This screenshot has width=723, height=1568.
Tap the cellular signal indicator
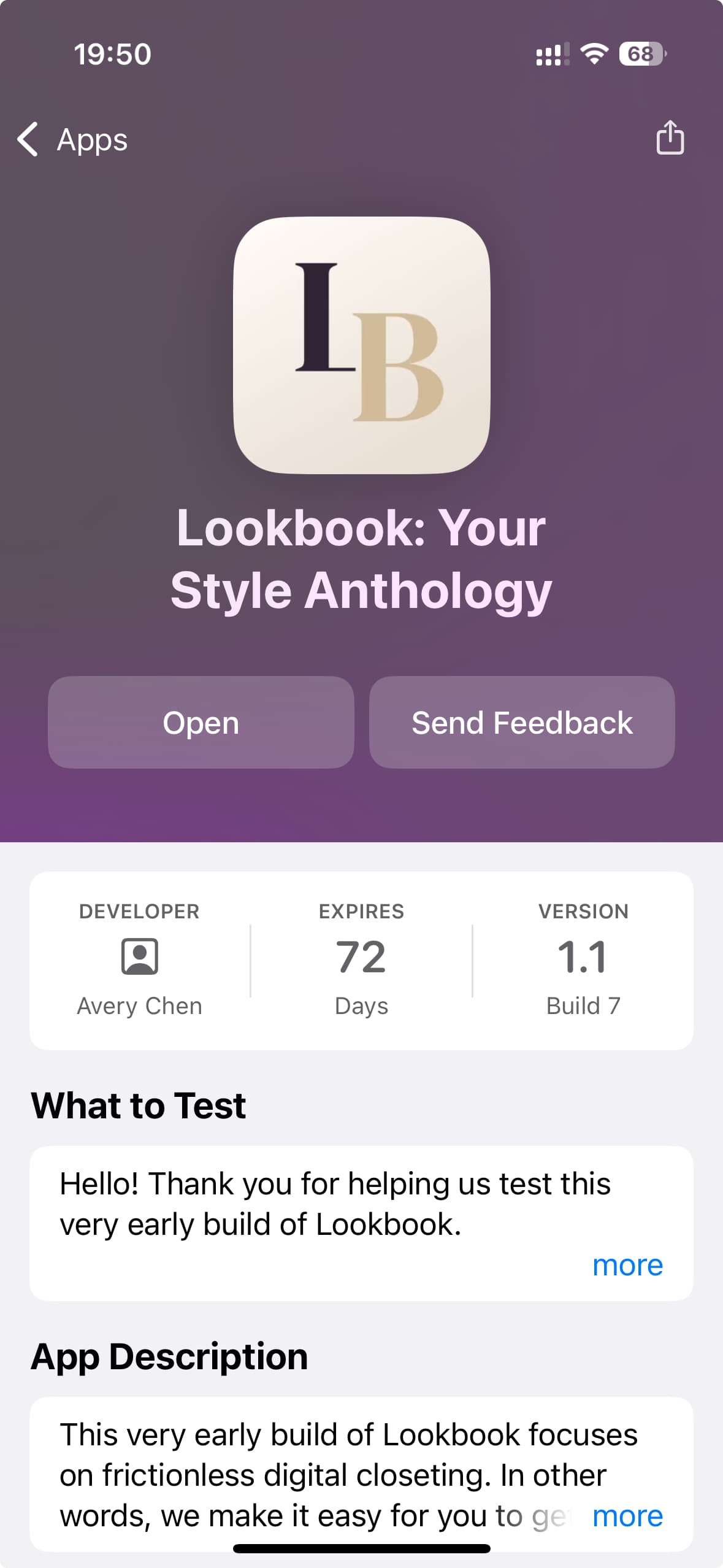pos(550,55)
